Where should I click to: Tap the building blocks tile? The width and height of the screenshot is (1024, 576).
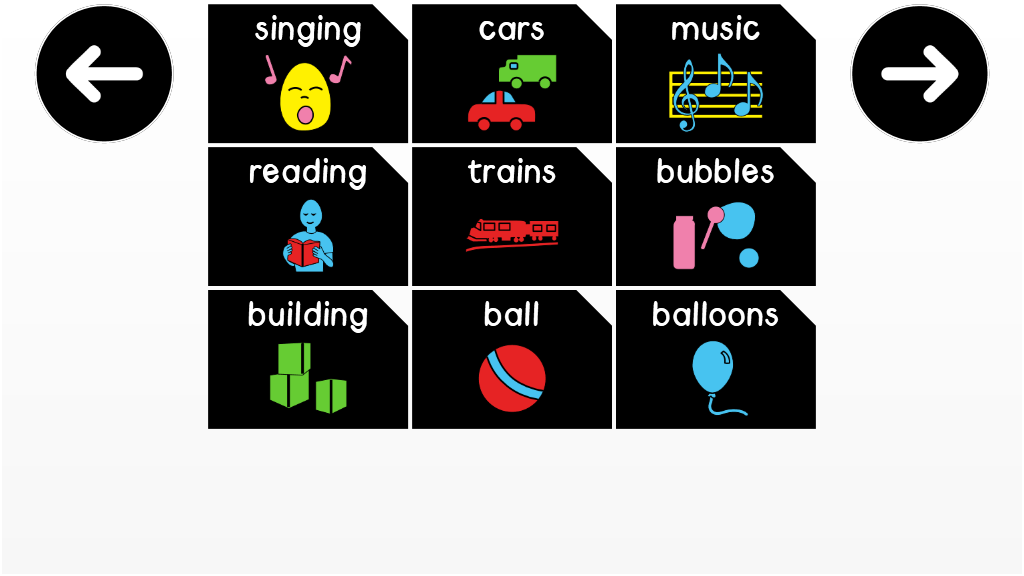coord(307,360)
